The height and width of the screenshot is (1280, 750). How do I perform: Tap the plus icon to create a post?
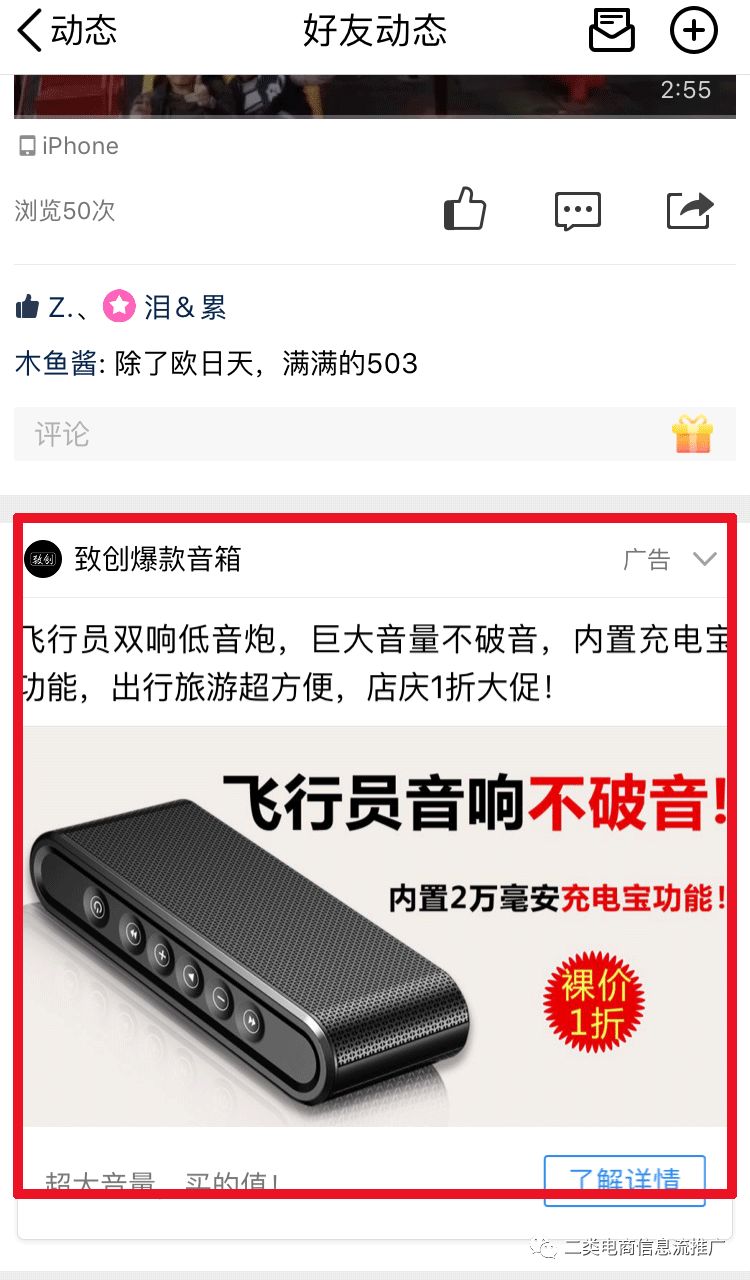(x=693, y=30)
